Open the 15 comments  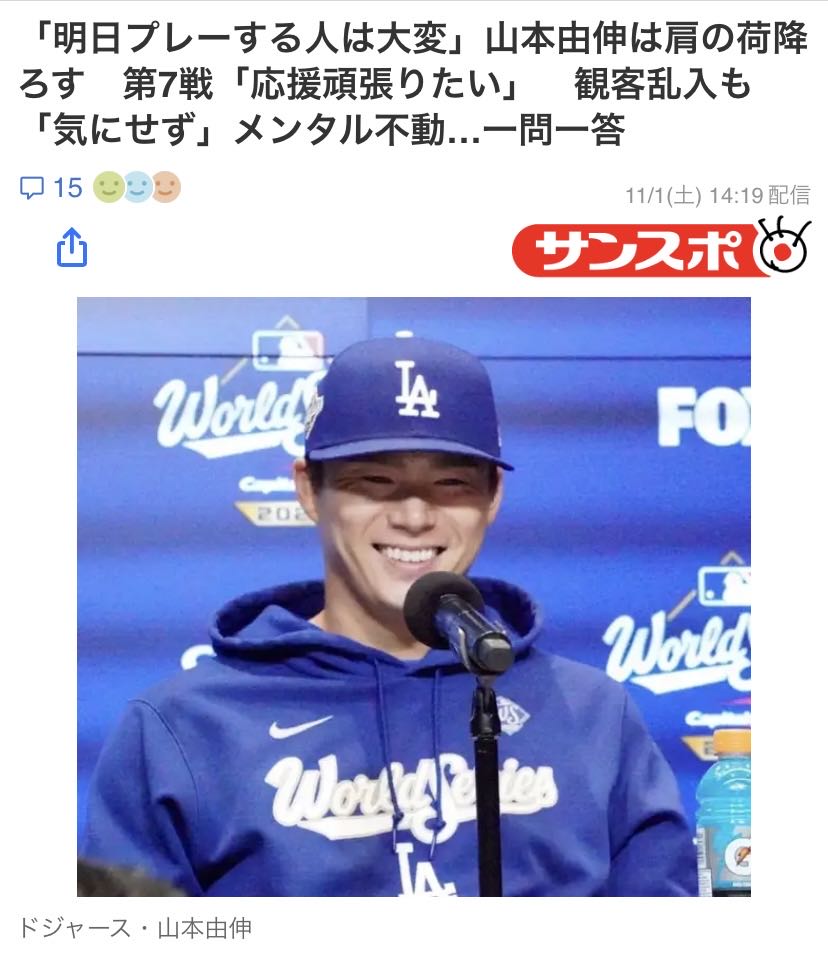point(52,188)
